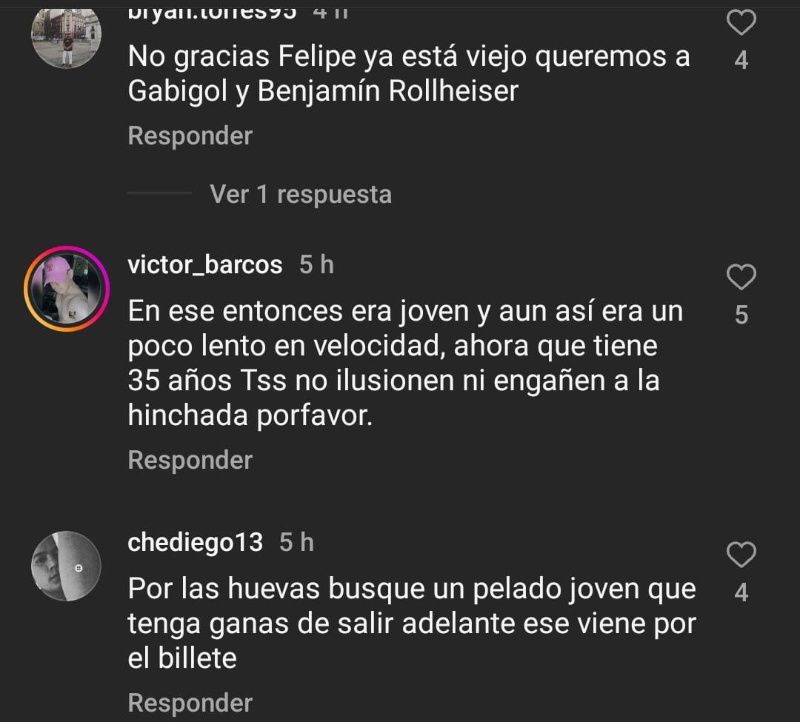800x722 pixels.
Task: Reply to the comment about Felipe being old
Action: point(190,135)
